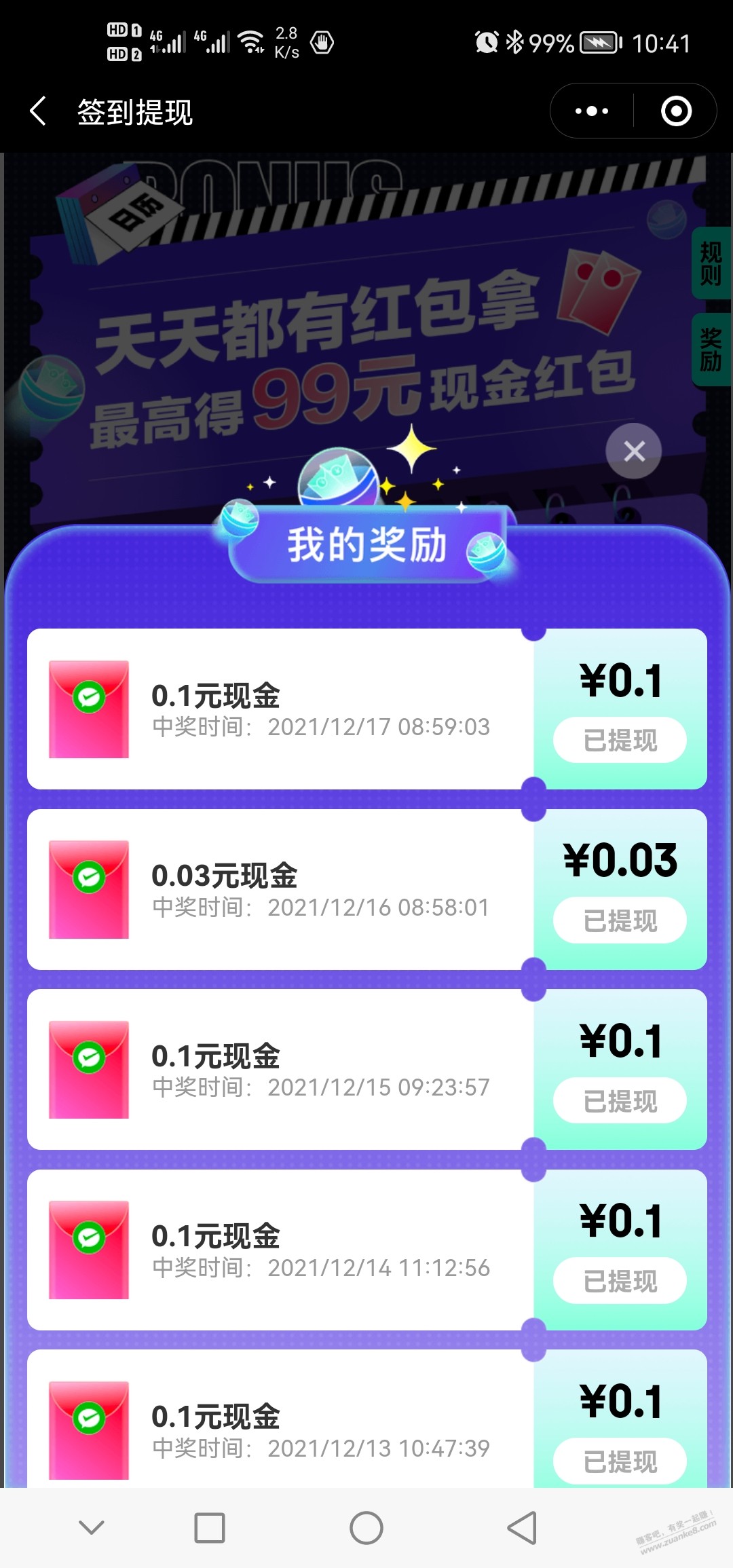Tap 已提现 for the 2021/12/17 reward
733x1568 pixels.
620,741
